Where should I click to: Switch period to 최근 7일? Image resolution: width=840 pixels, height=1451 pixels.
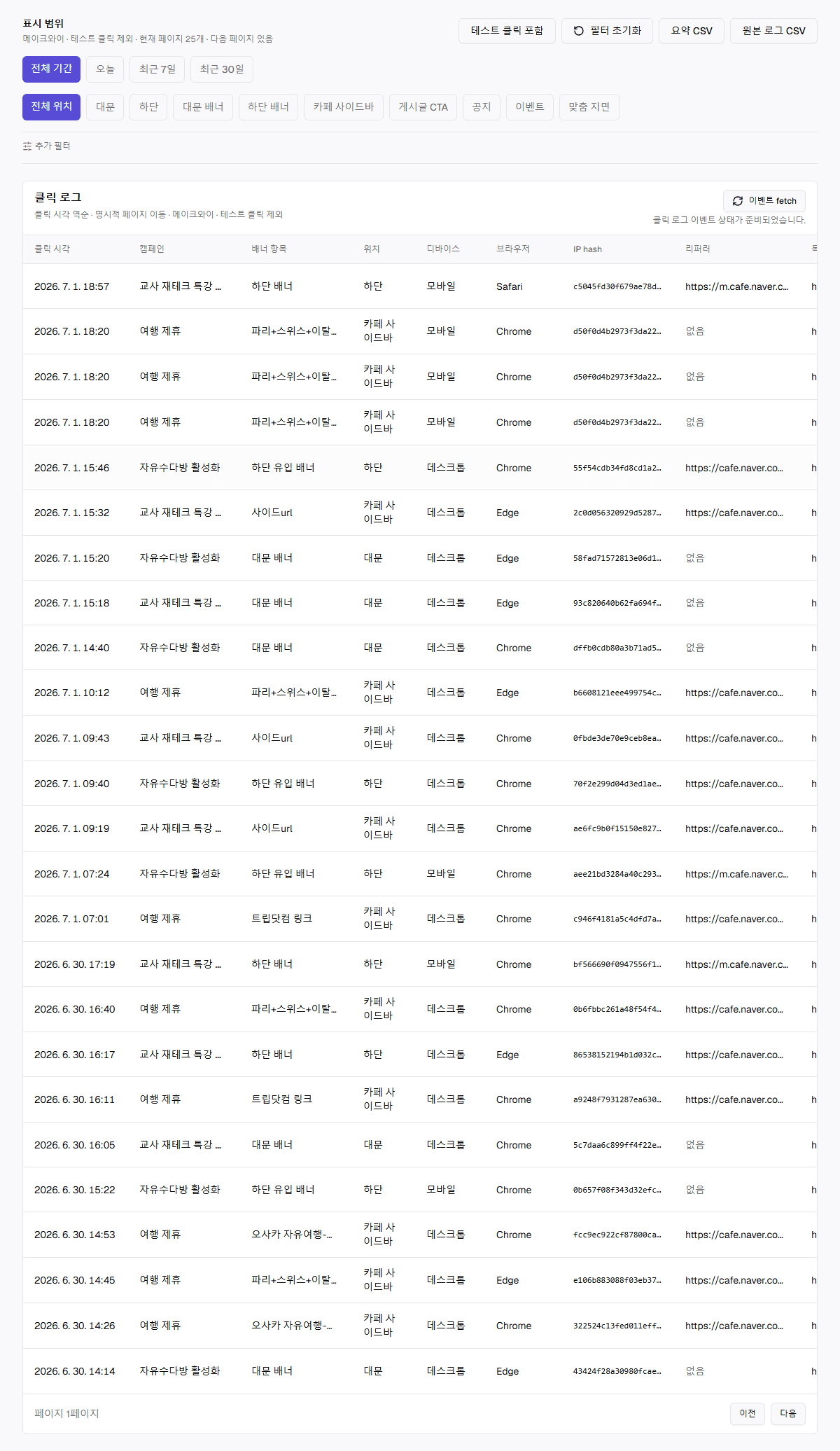pyautogui.click(x=157, y=69)
